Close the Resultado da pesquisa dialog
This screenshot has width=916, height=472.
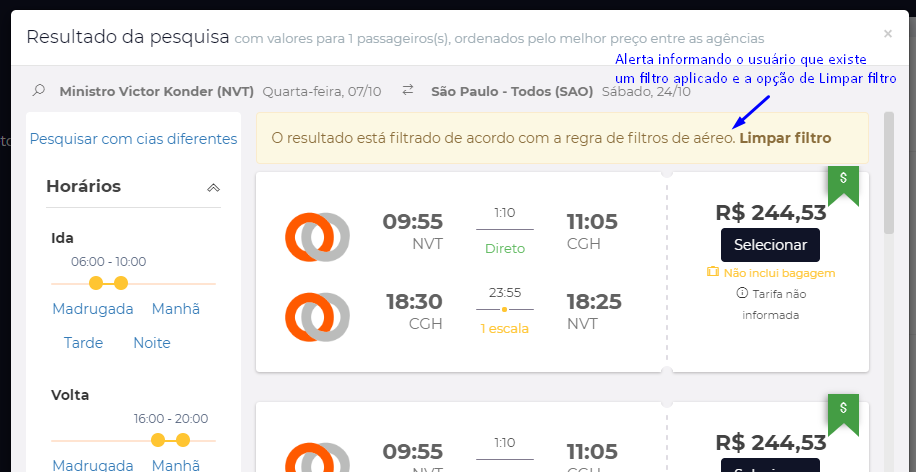pos(888,34)
